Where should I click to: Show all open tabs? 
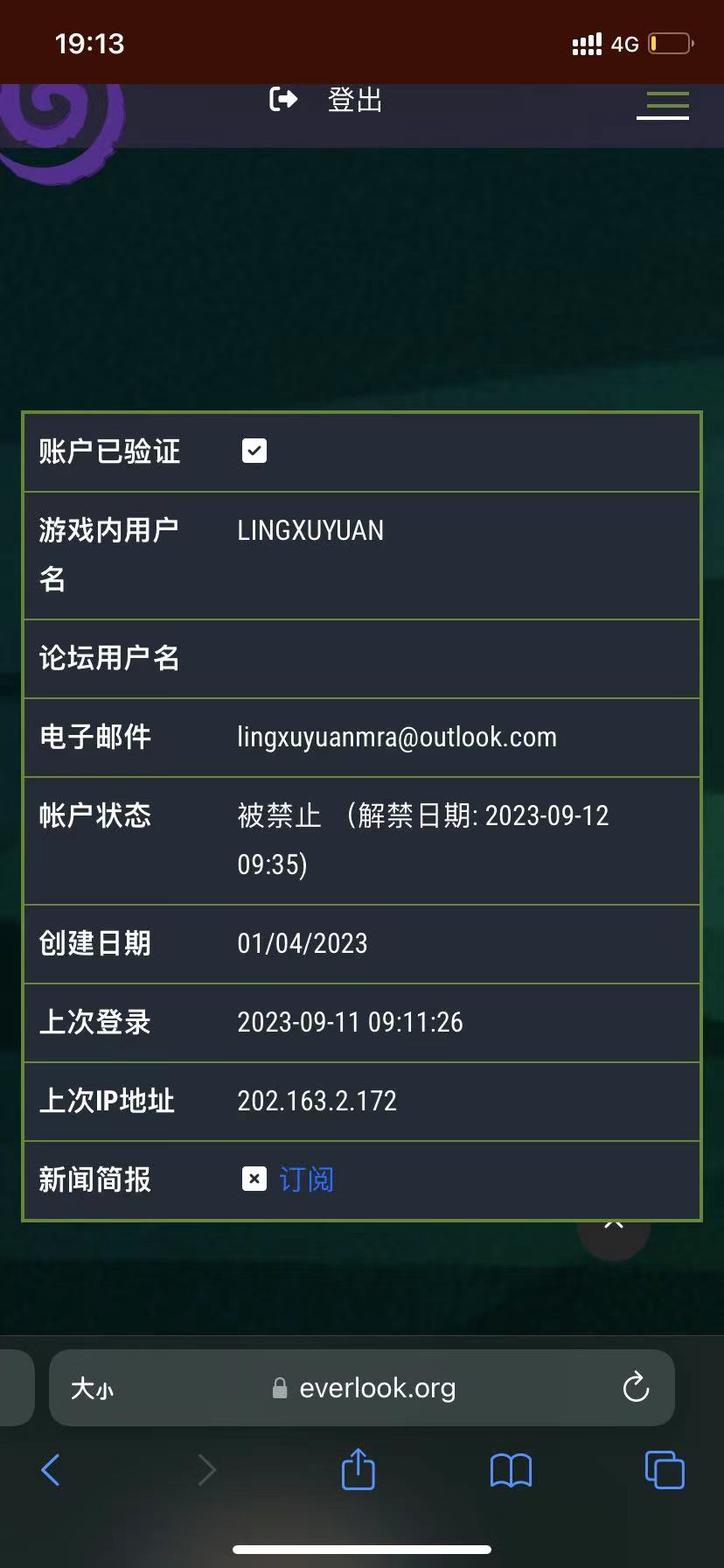tap(665, 1469)
